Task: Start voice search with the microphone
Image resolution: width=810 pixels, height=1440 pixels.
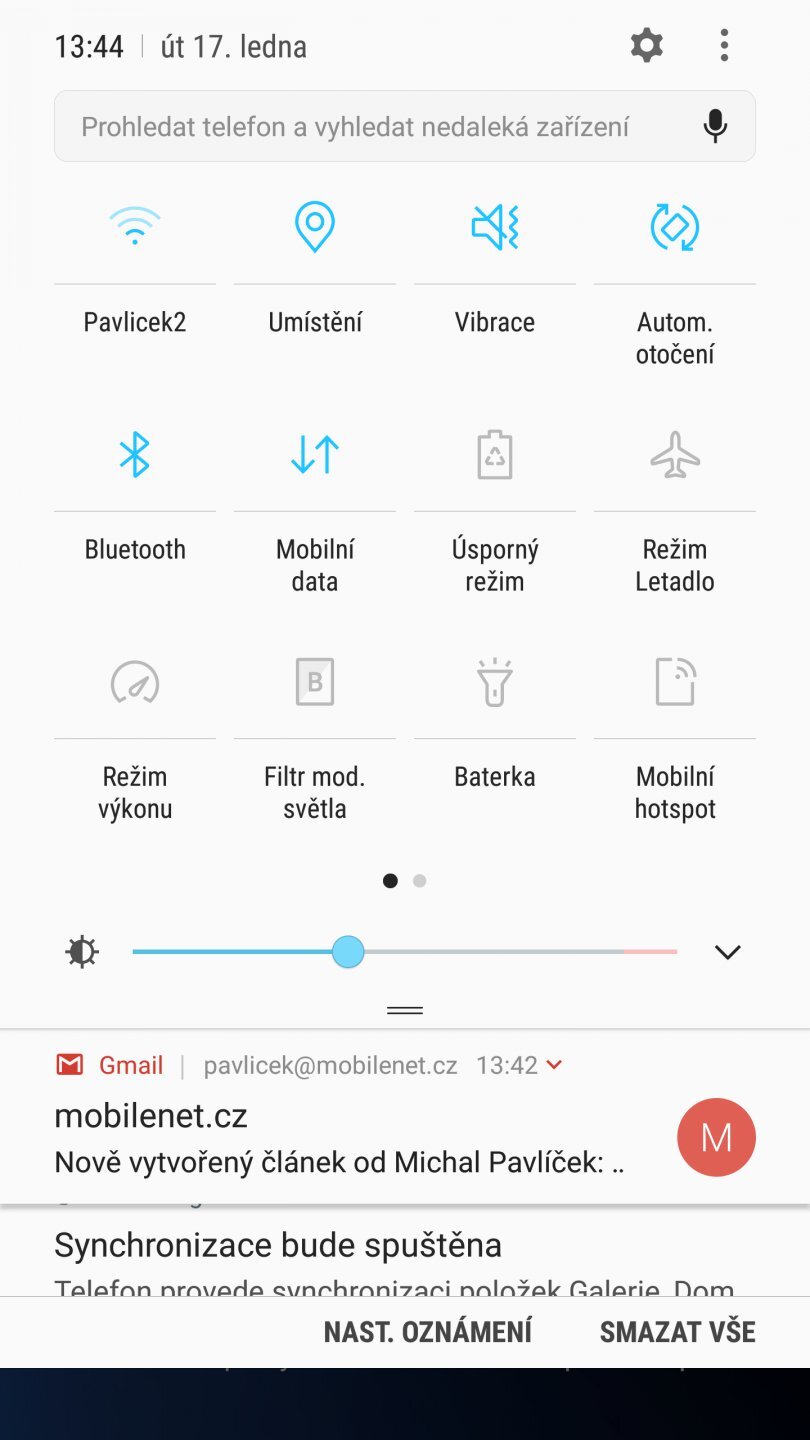Action: click(x=714, y=127)
